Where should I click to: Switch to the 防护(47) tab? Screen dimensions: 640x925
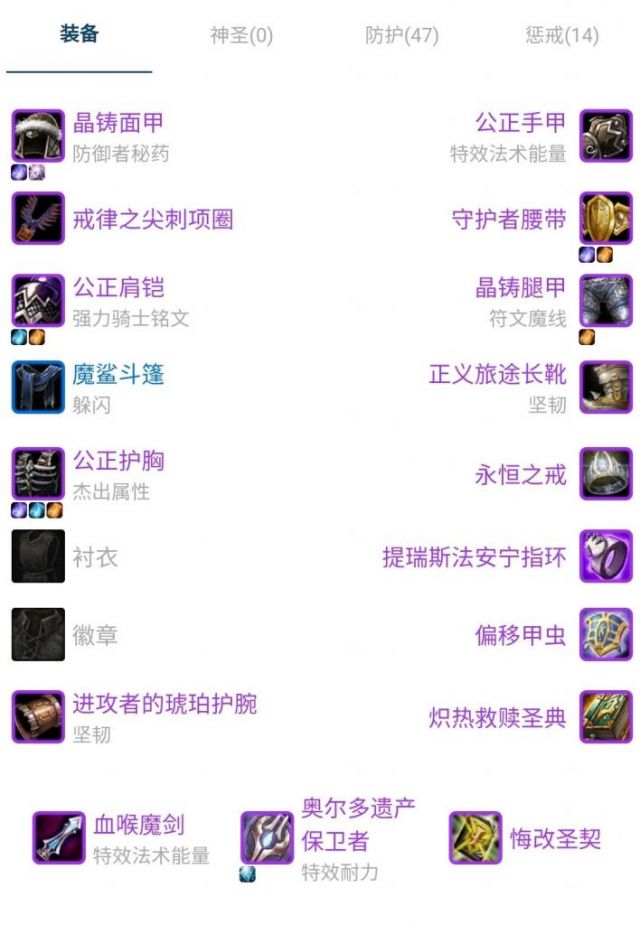point(401,36)
